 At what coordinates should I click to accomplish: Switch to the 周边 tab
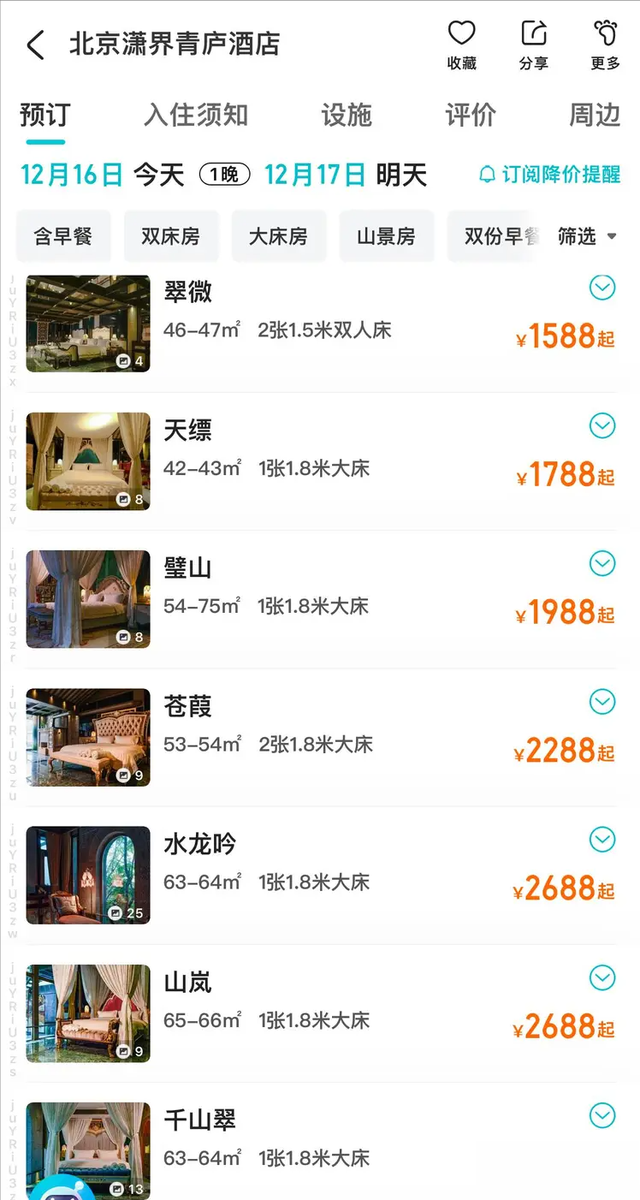pyautogui.click(x=595, y=115)
